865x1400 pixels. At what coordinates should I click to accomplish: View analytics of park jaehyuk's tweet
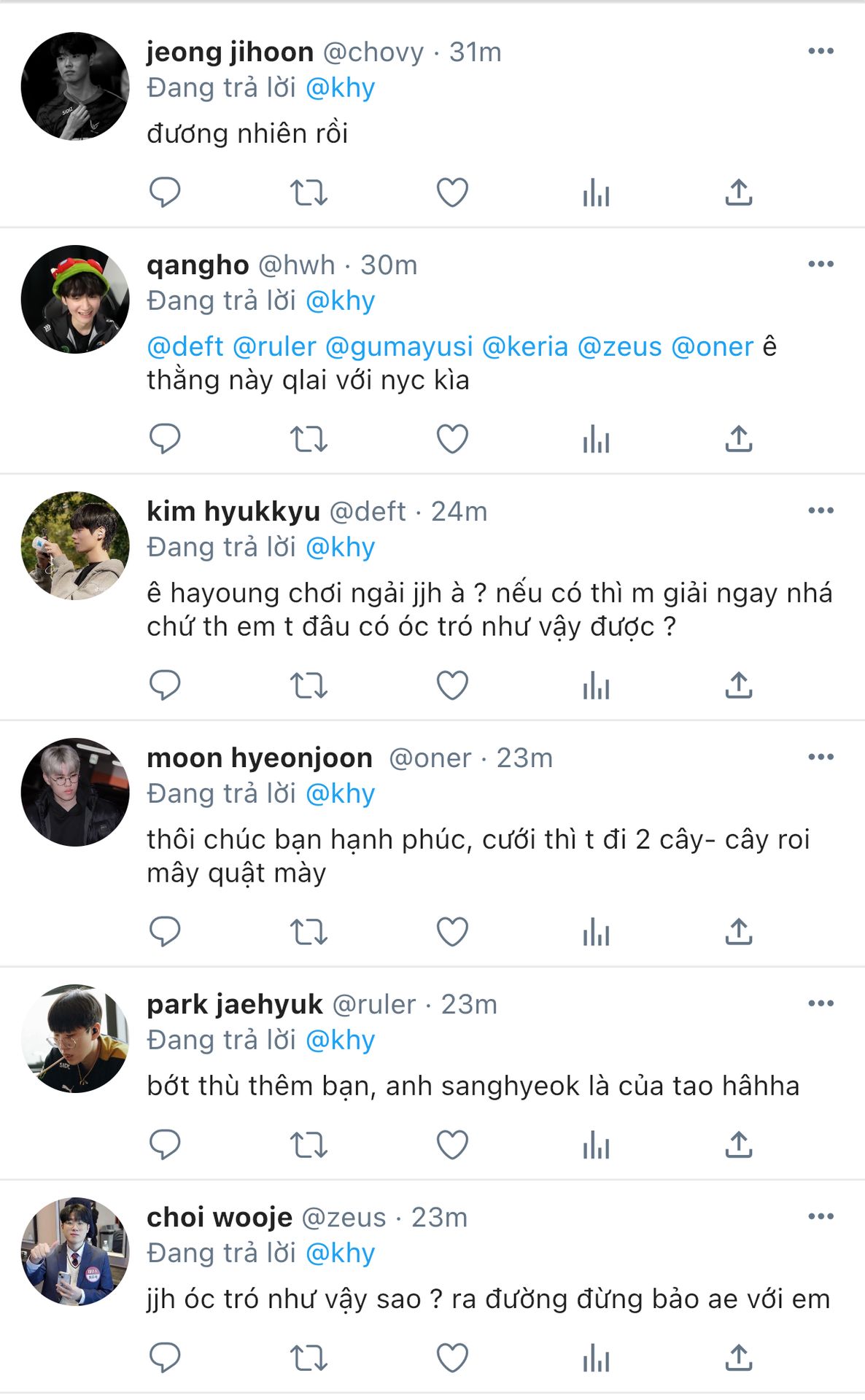pyautogui.click(x=596, y=1145)
